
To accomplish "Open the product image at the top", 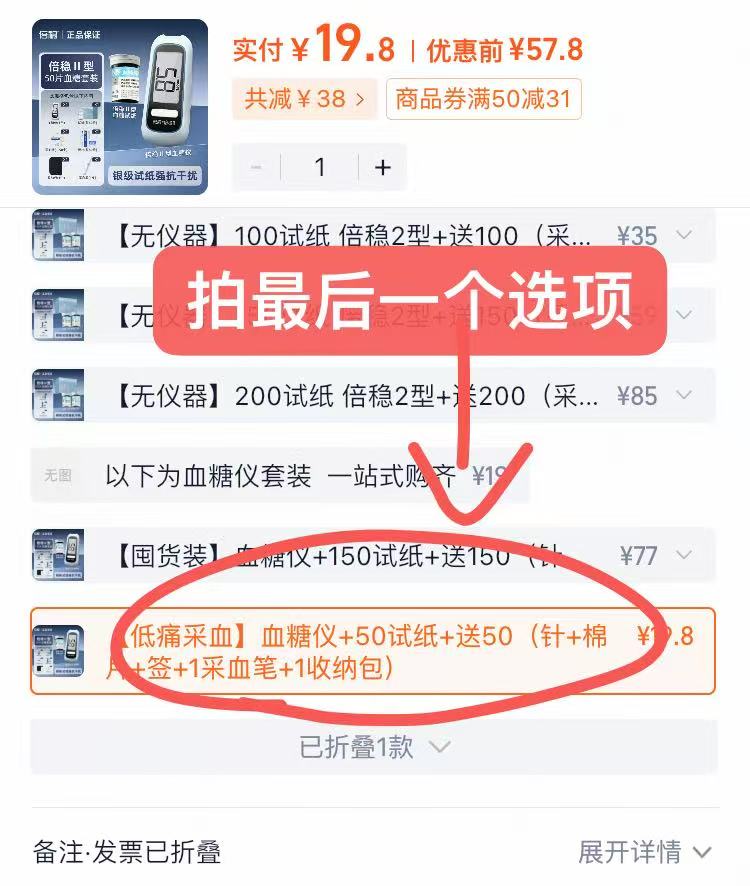I will click(x=120, y=106).
